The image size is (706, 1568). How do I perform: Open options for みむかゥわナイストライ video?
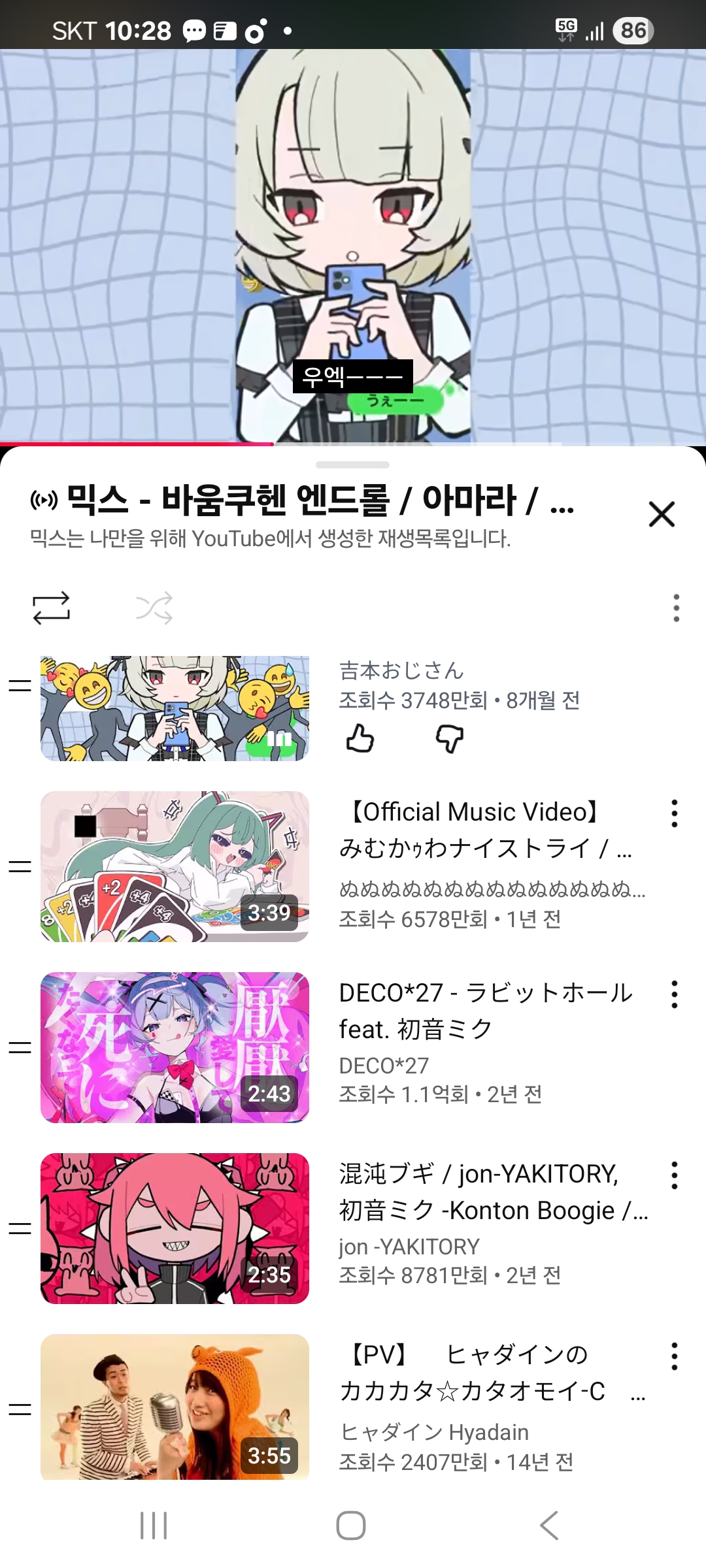[674, 813]
